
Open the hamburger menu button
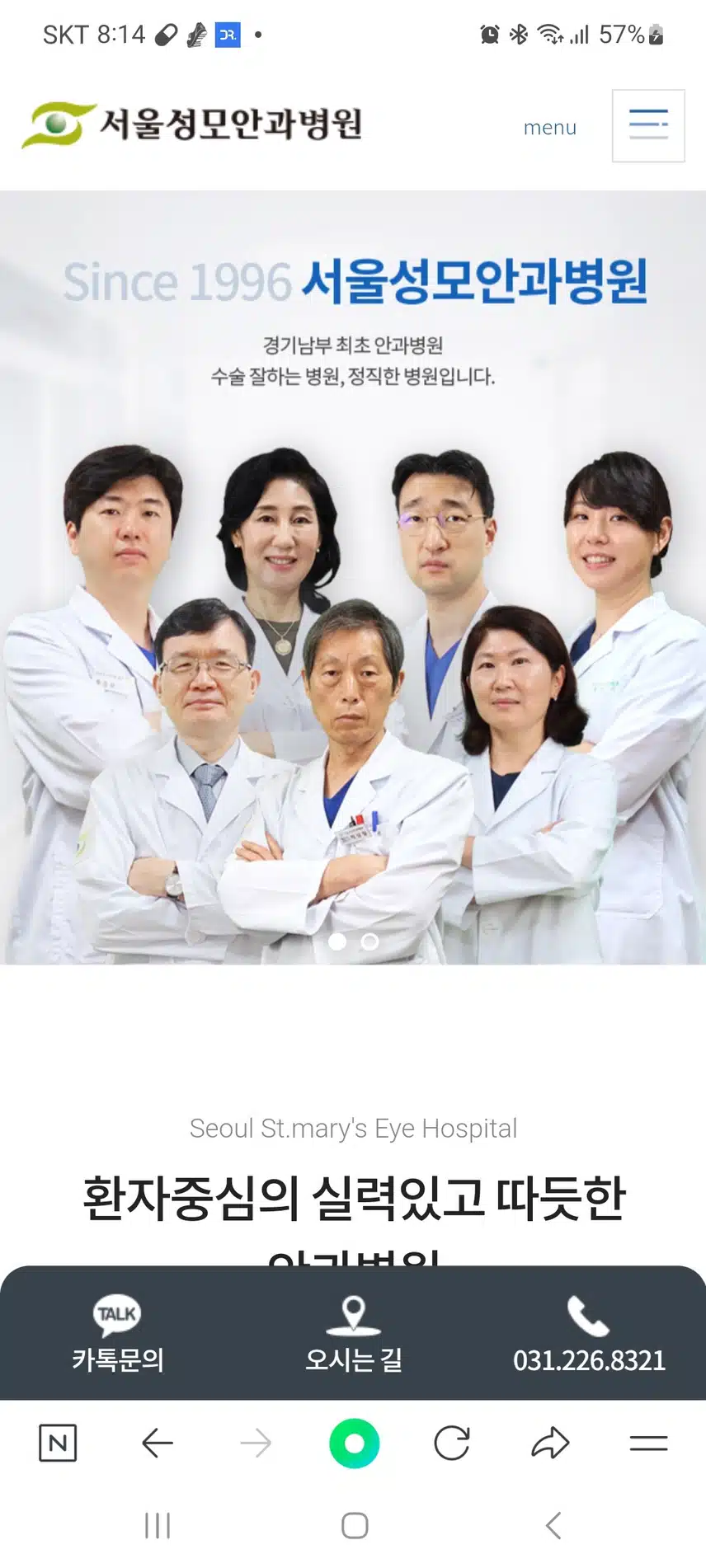click(648, 125)
